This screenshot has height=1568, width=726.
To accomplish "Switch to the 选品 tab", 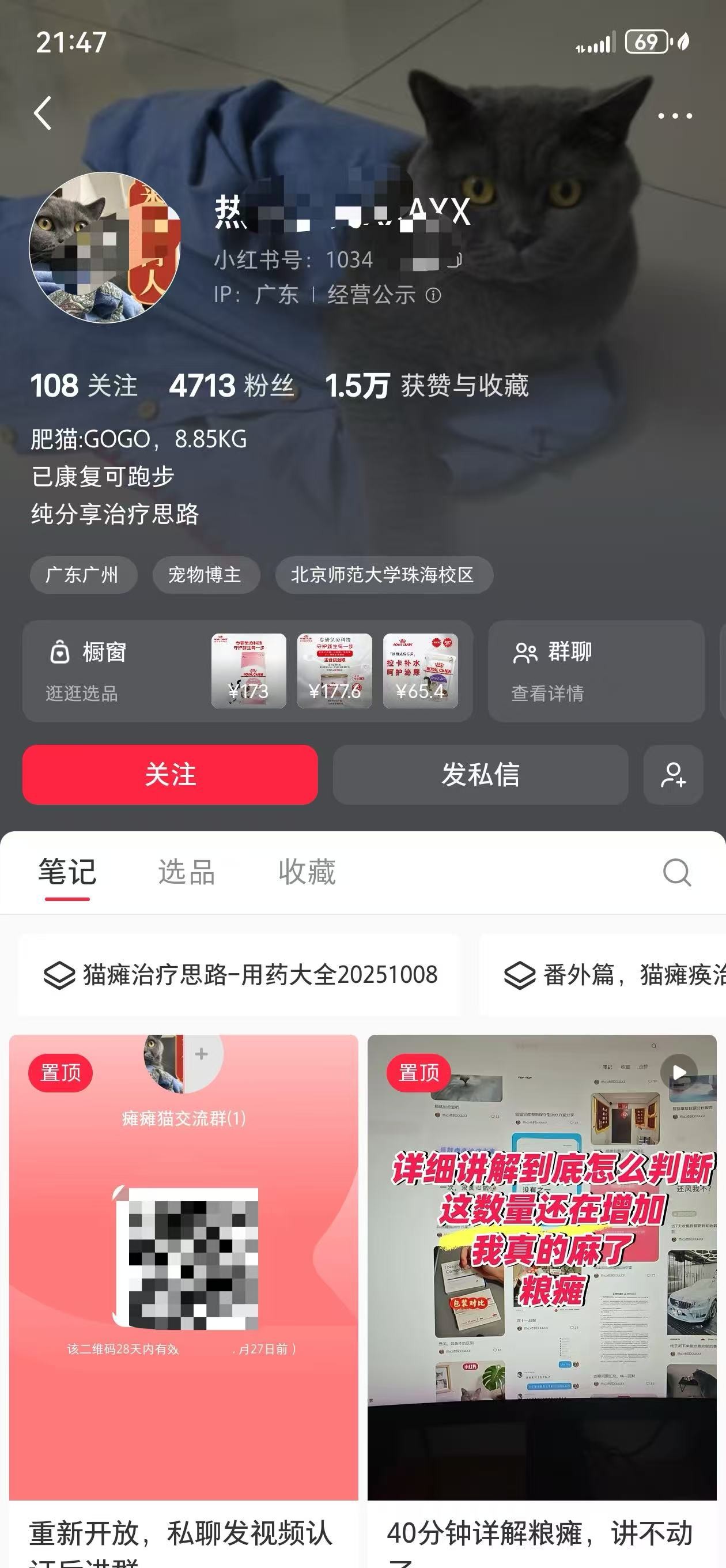I will [187, 872].
